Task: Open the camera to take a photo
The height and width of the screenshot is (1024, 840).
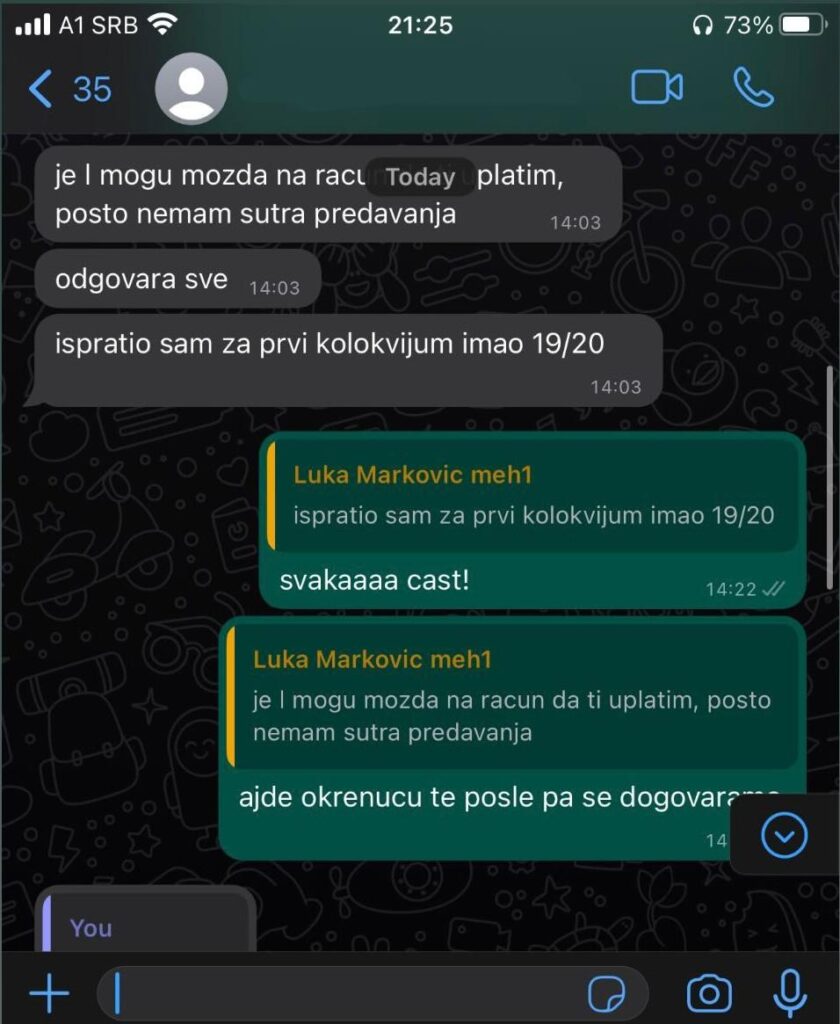Action: 709,994
